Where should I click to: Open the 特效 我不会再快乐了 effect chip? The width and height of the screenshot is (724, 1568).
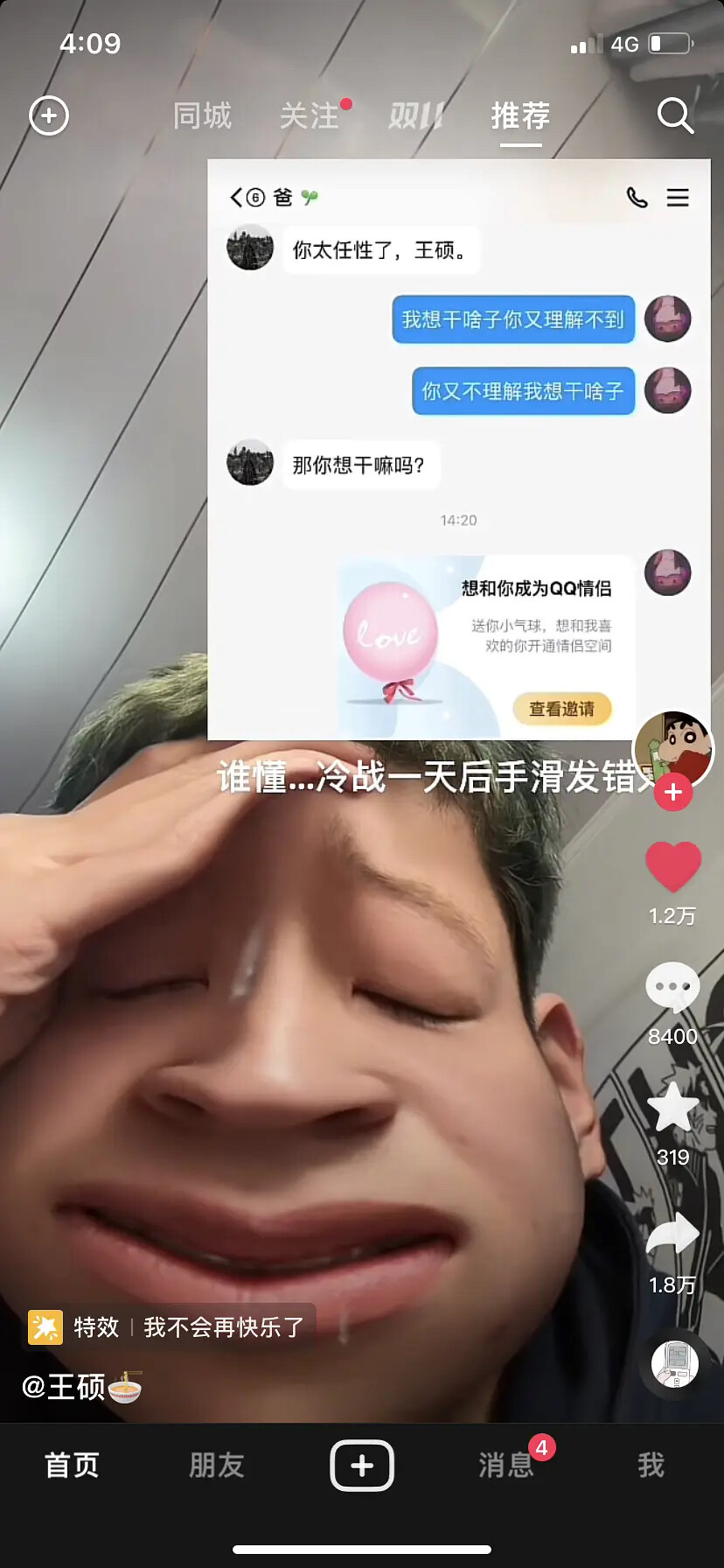[x=168, y=1327]
